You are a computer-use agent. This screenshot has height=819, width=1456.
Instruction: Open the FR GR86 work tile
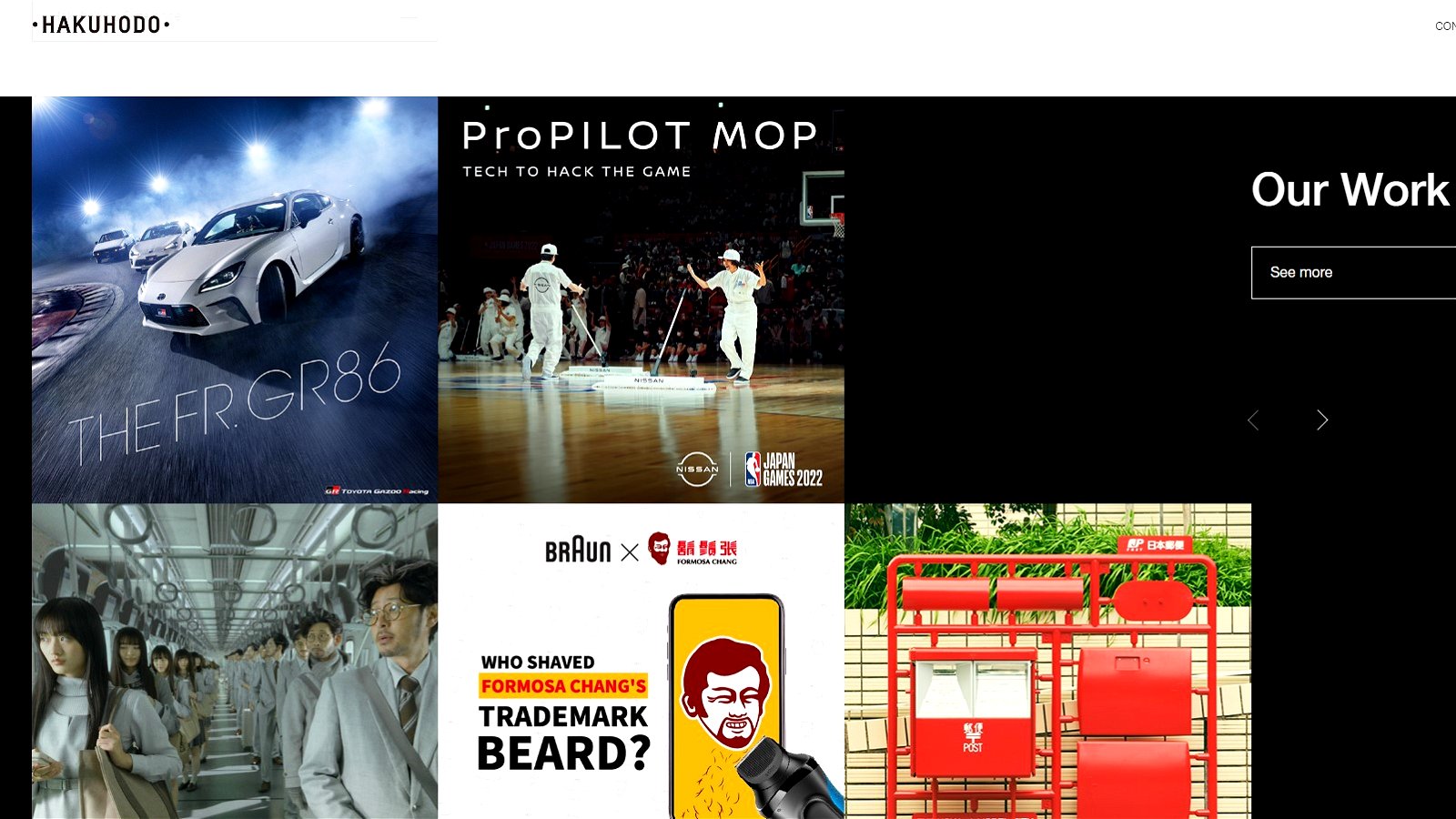tap(235, 300)
